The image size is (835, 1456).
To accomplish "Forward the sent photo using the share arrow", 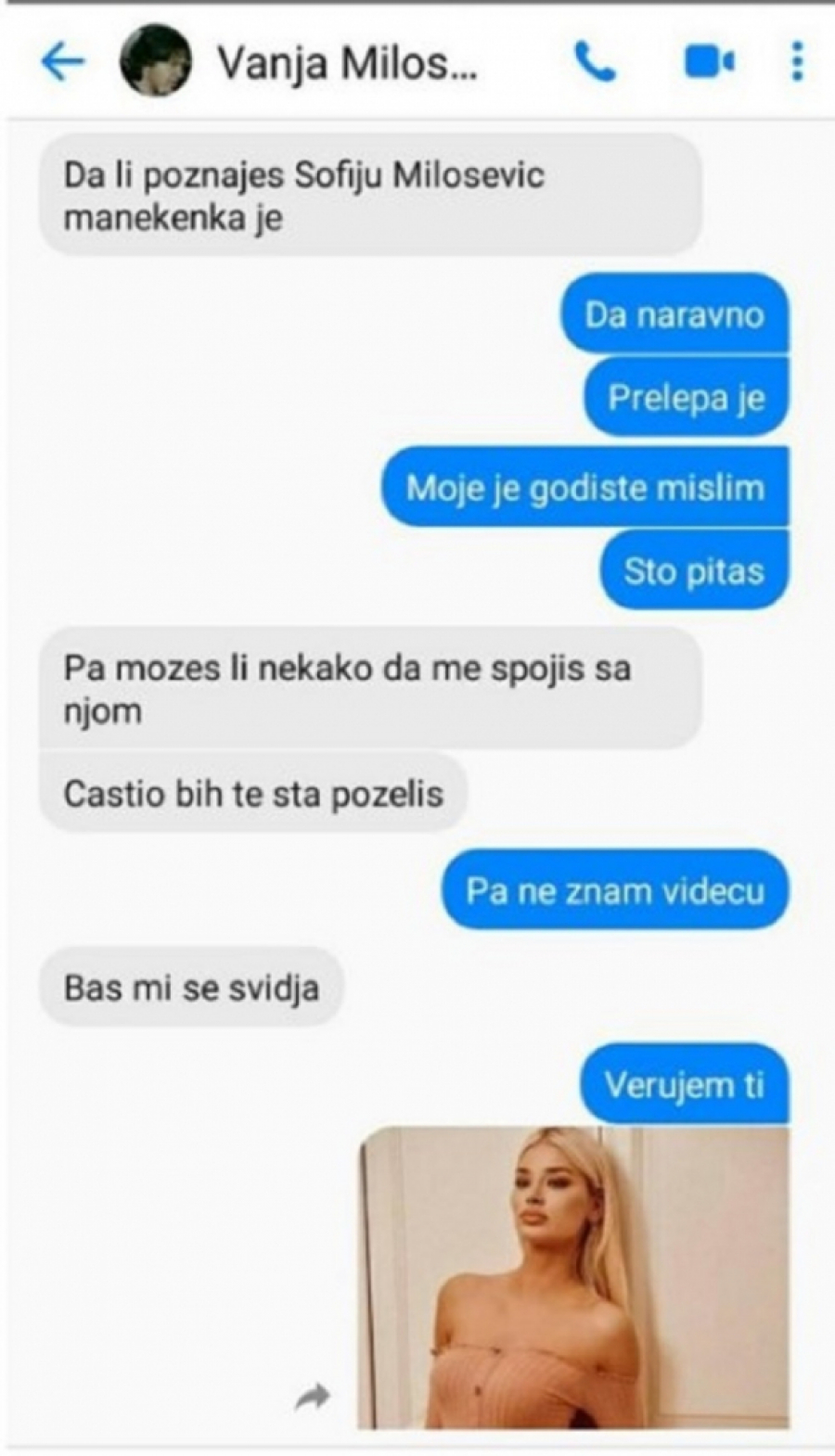I will (313, 1396).
